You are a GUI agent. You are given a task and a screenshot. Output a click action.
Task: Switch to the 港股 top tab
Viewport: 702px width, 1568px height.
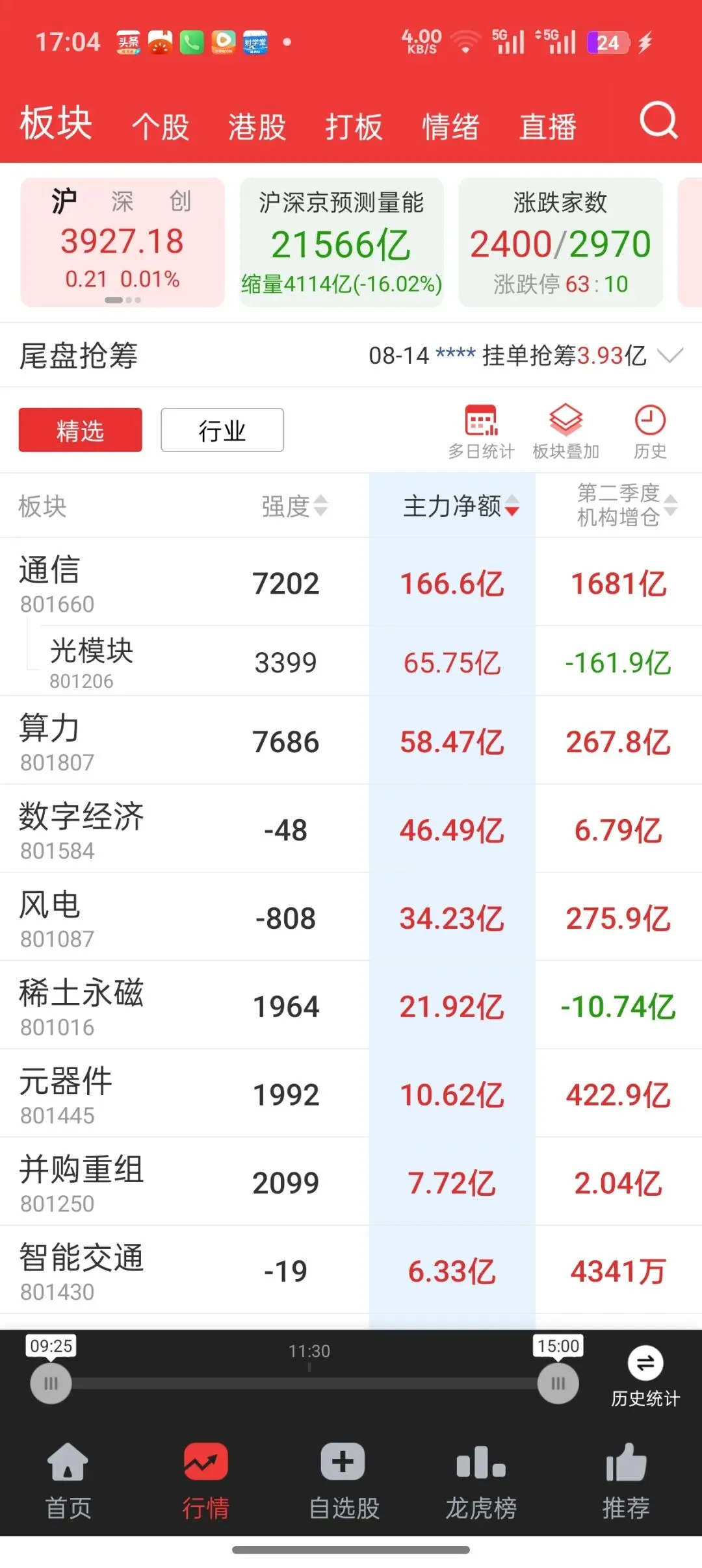click(257, 127)
